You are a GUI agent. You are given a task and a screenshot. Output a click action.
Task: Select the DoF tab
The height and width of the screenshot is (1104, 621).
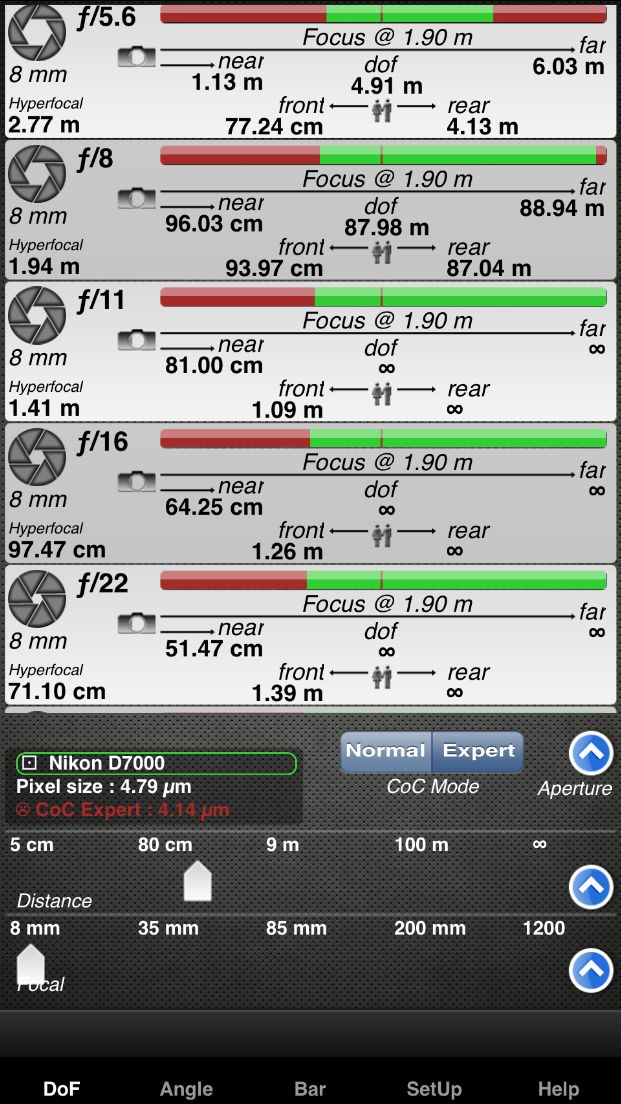click(62, 1089)
